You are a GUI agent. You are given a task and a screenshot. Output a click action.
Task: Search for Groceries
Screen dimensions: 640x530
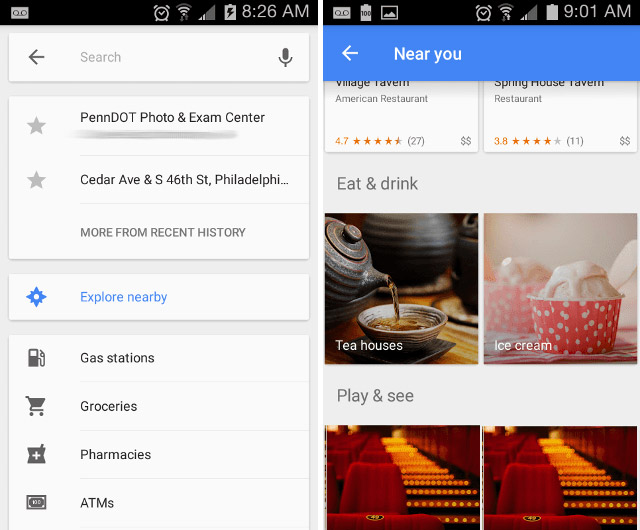[x=108, y=406]
